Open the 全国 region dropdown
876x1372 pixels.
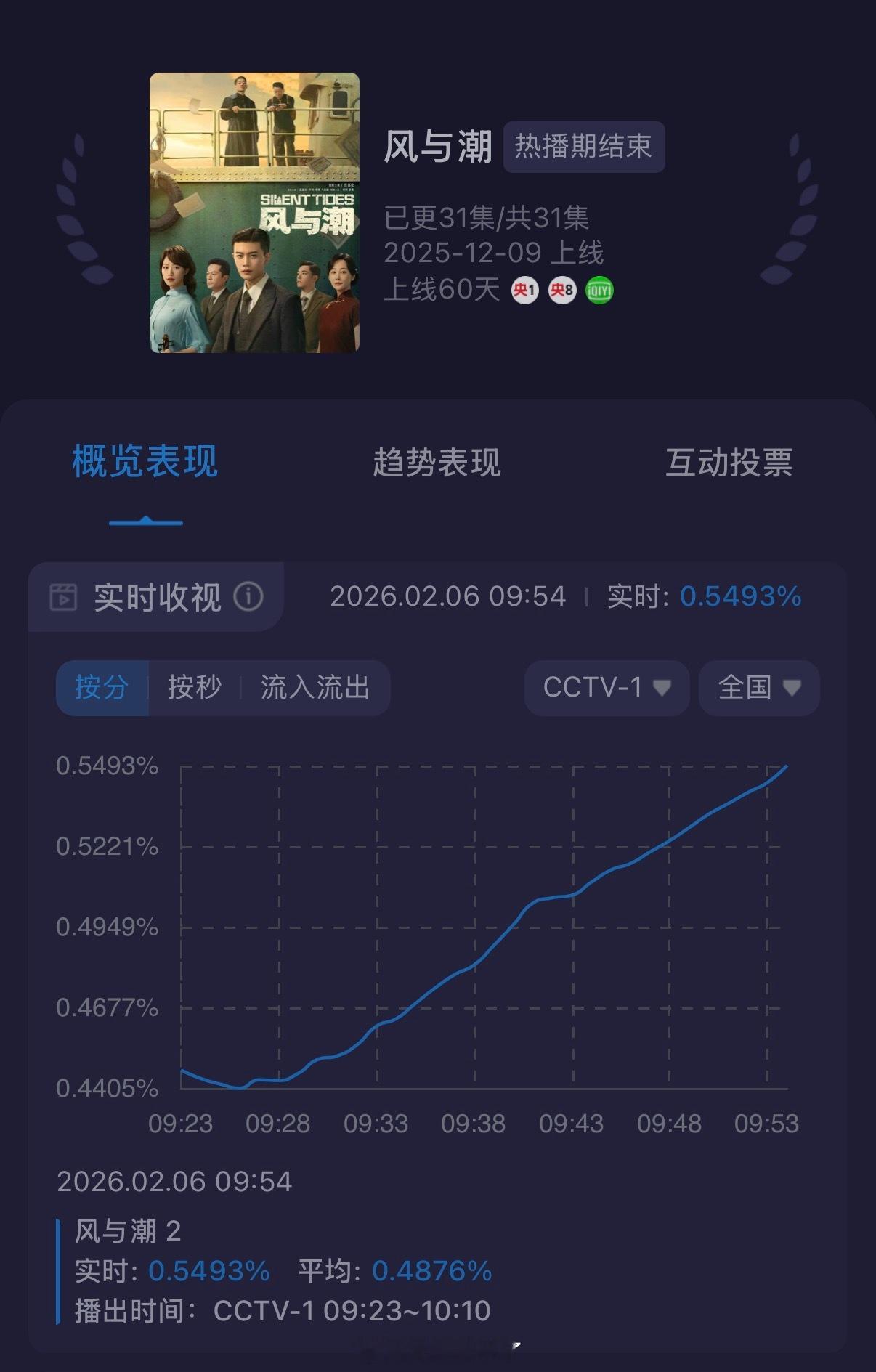click(758, 688)
